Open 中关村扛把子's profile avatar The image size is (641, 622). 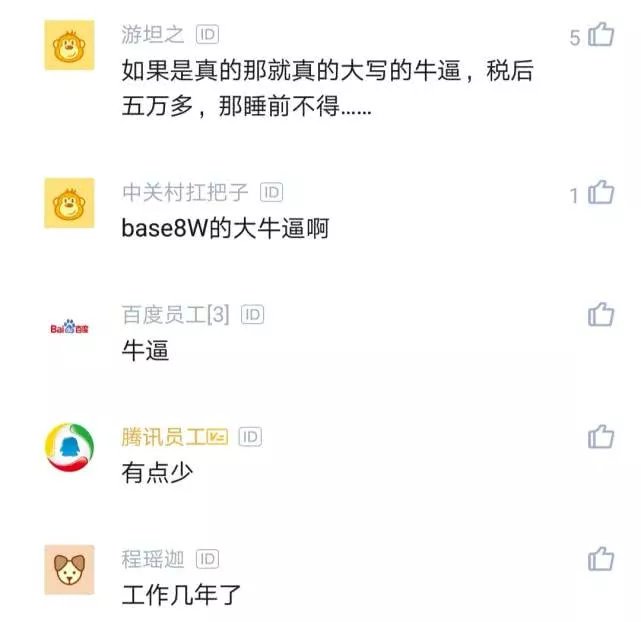70,203
